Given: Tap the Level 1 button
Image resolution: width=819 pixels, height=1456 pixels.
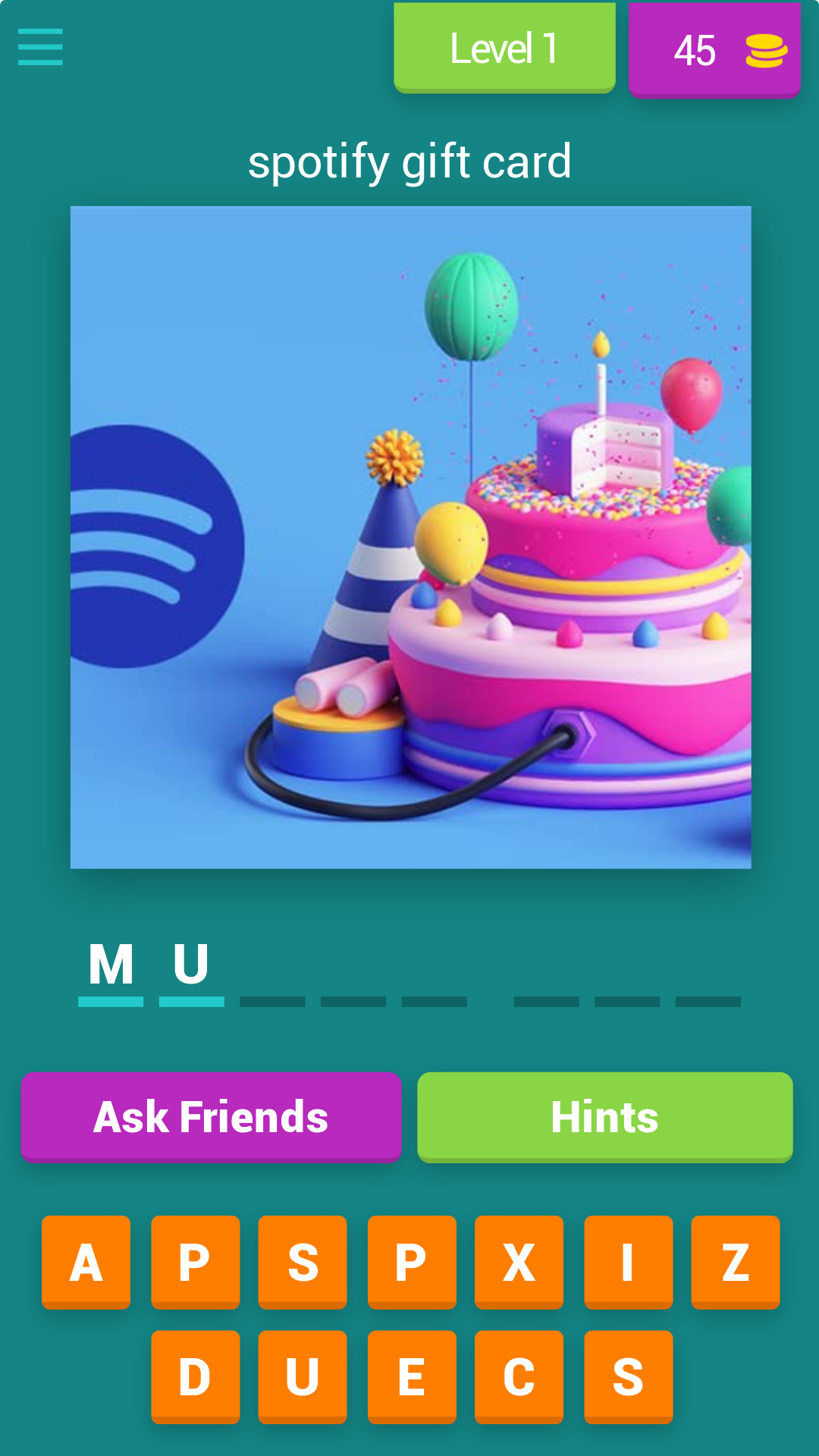Looking at the screenshot, I should [504, 48].
